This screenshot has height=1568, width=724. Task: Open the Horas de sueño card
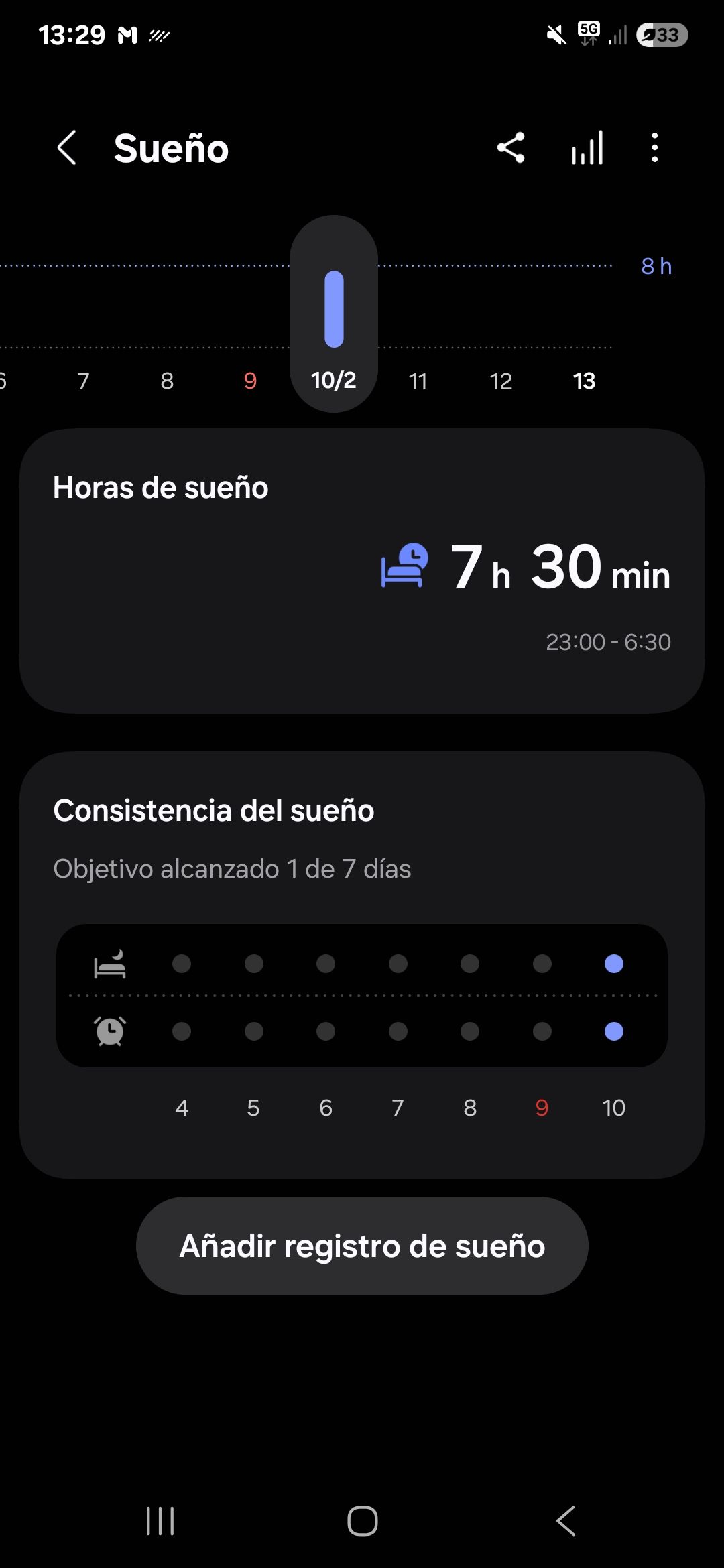click(362, 570)
